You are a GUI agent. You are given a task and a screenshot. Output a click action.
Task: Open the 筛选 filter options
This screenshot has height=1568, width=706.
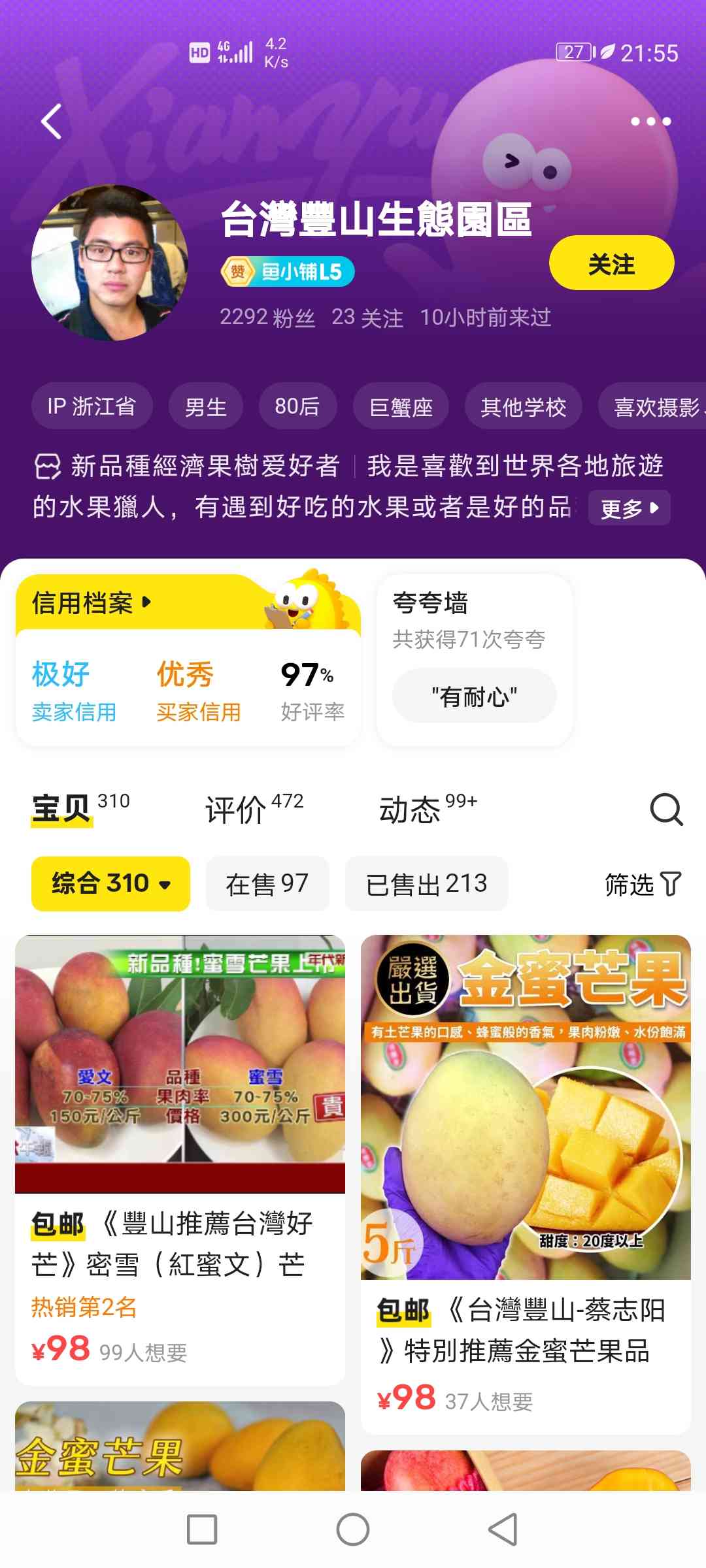[x=643, y=884]
